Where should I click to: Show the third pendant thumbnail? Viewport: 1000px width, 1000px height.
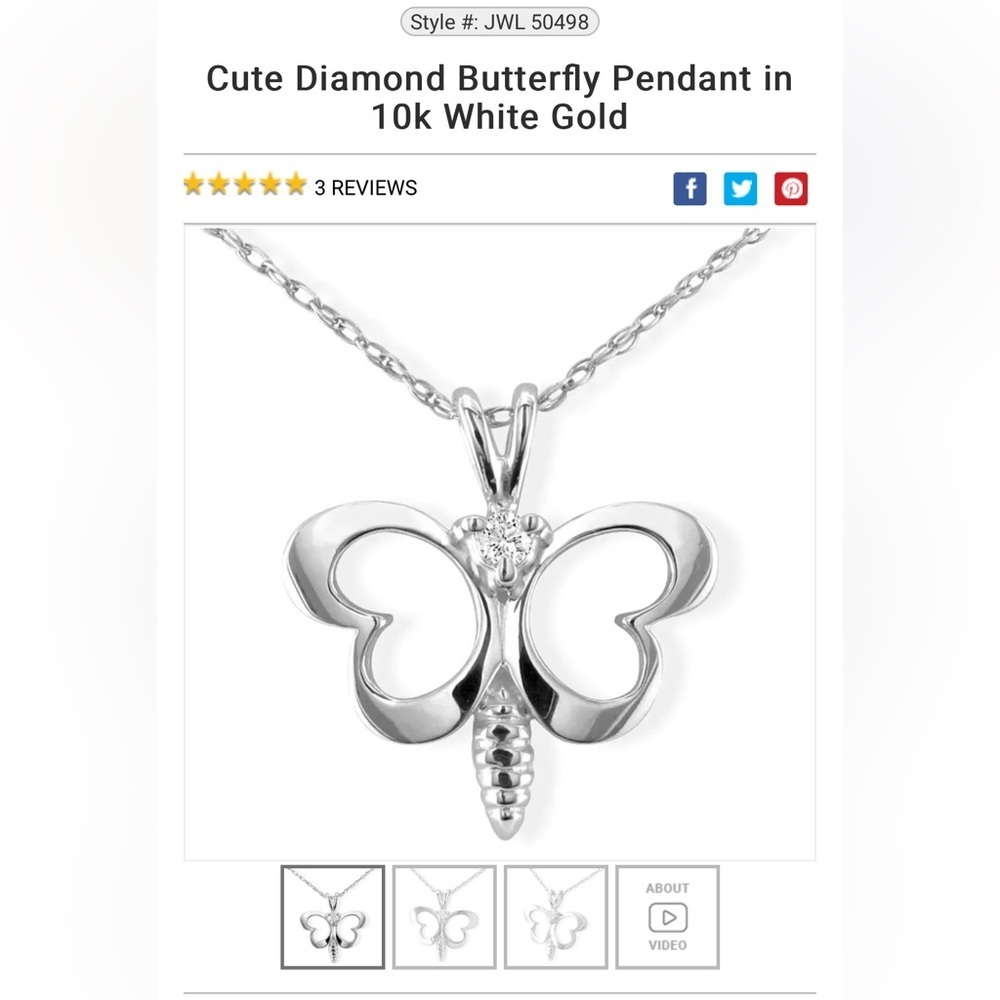(555, 917)
